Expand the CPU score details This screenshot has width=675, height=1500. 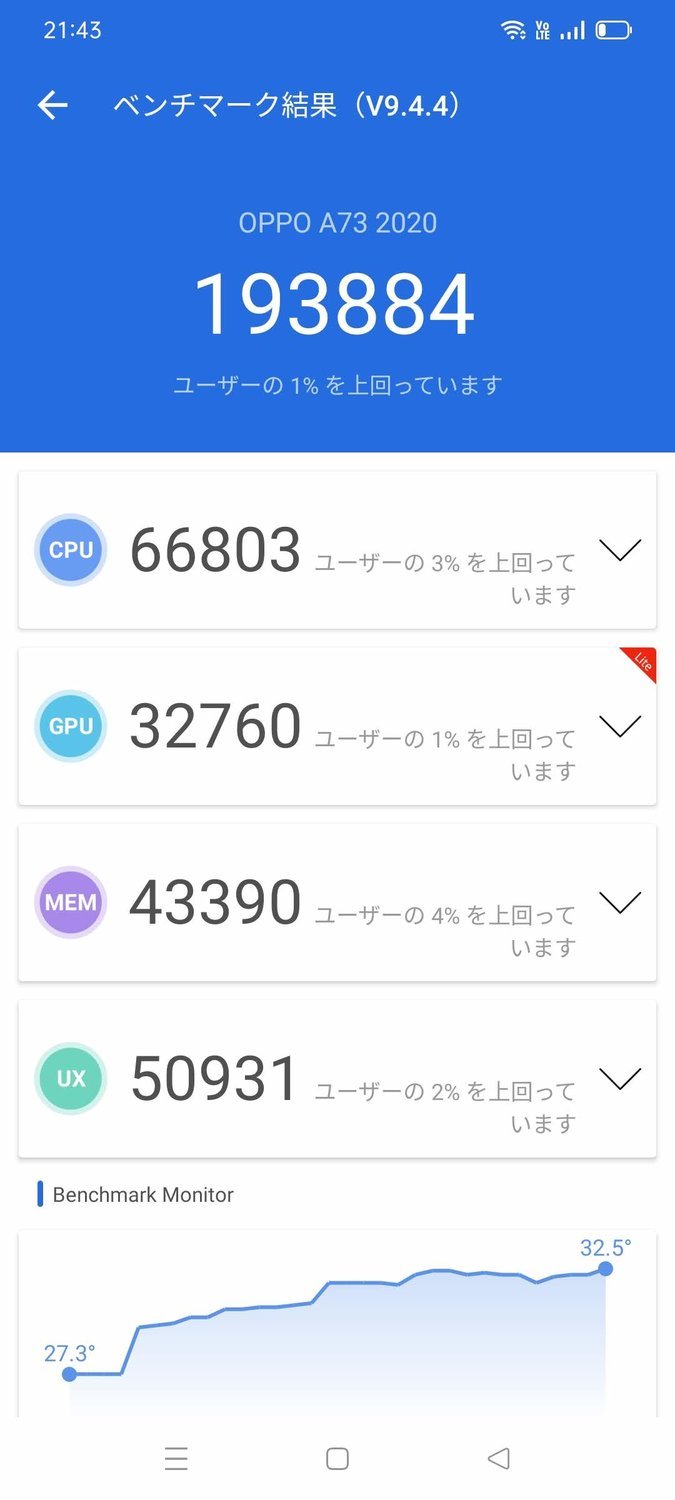coord(619,550)
